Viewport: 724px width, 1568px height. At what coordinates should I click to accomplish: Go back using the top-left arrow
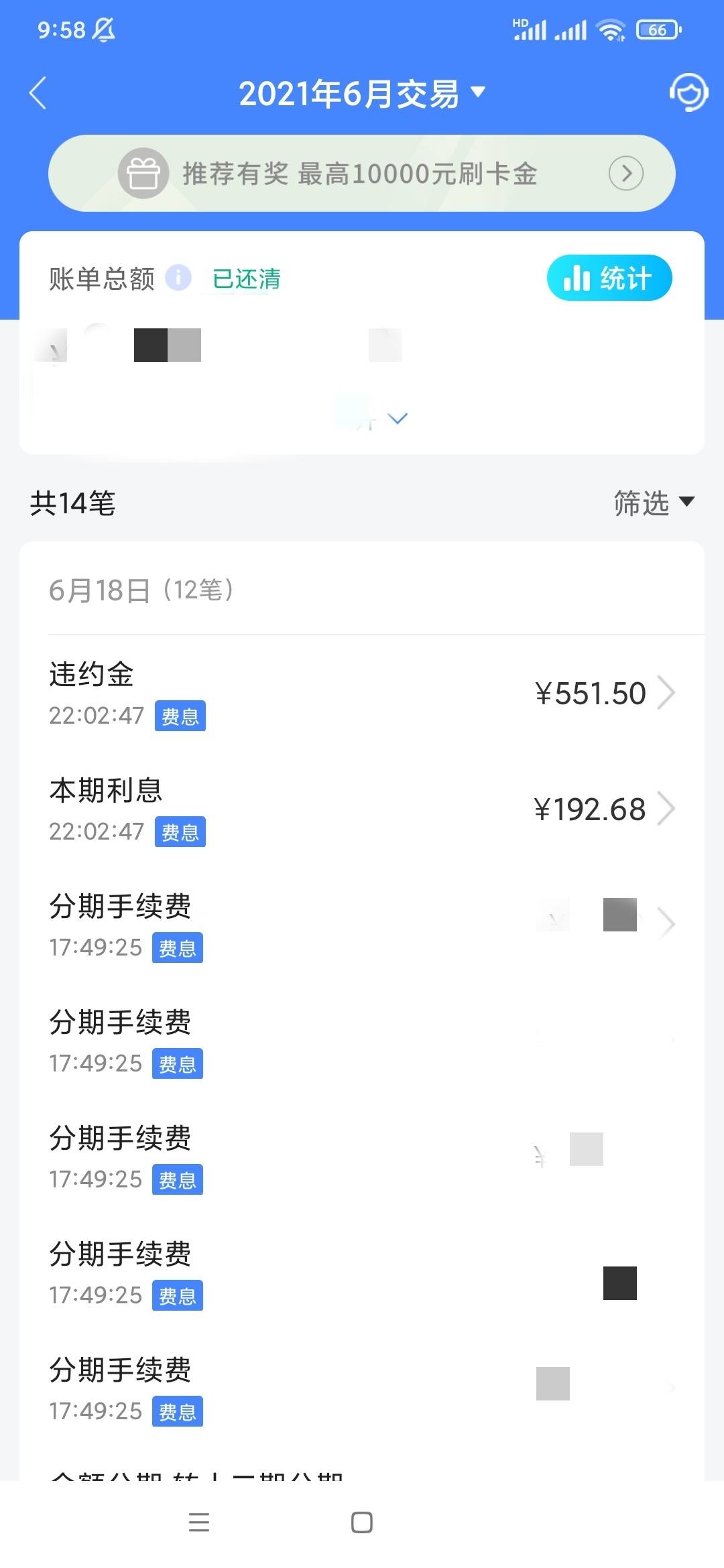pyautogui.click(x=38, y=92)
